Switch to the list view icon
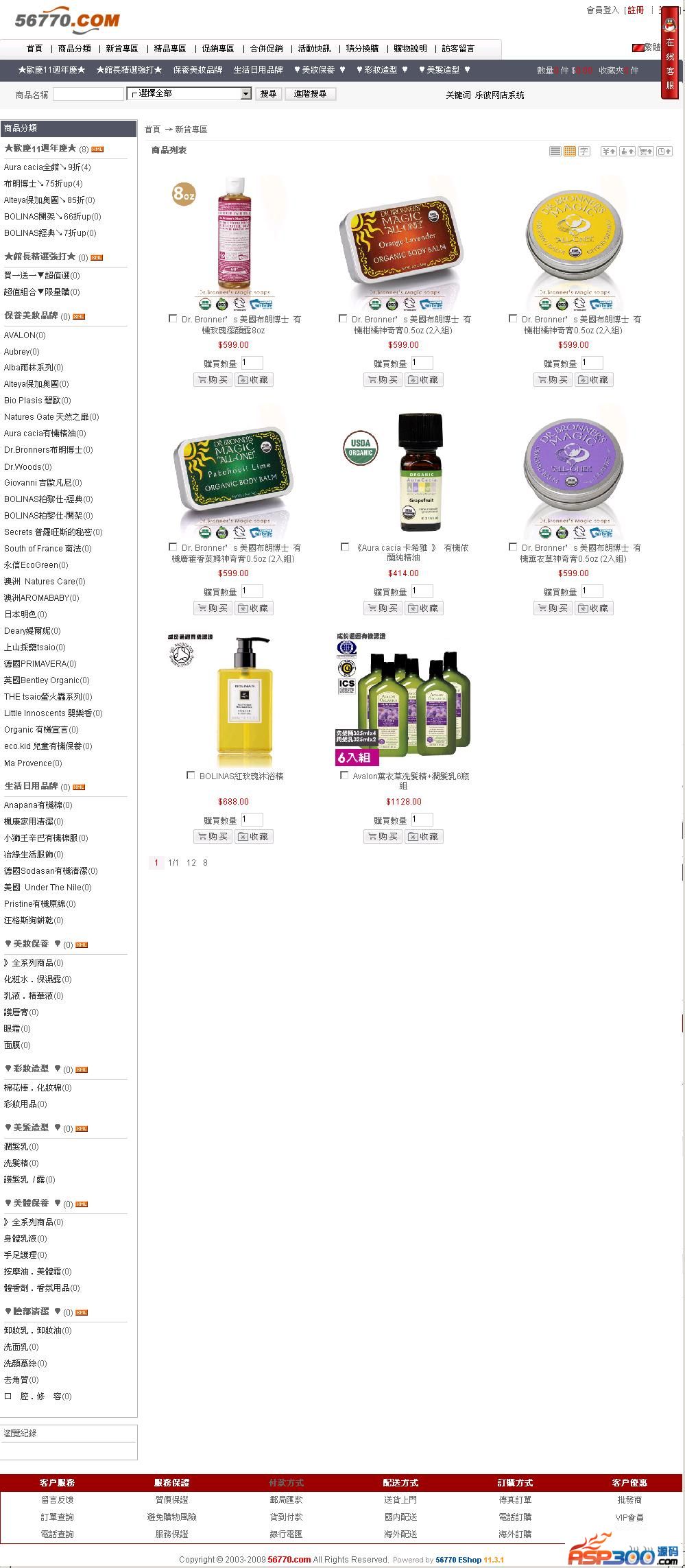 [x=555, y=151]
